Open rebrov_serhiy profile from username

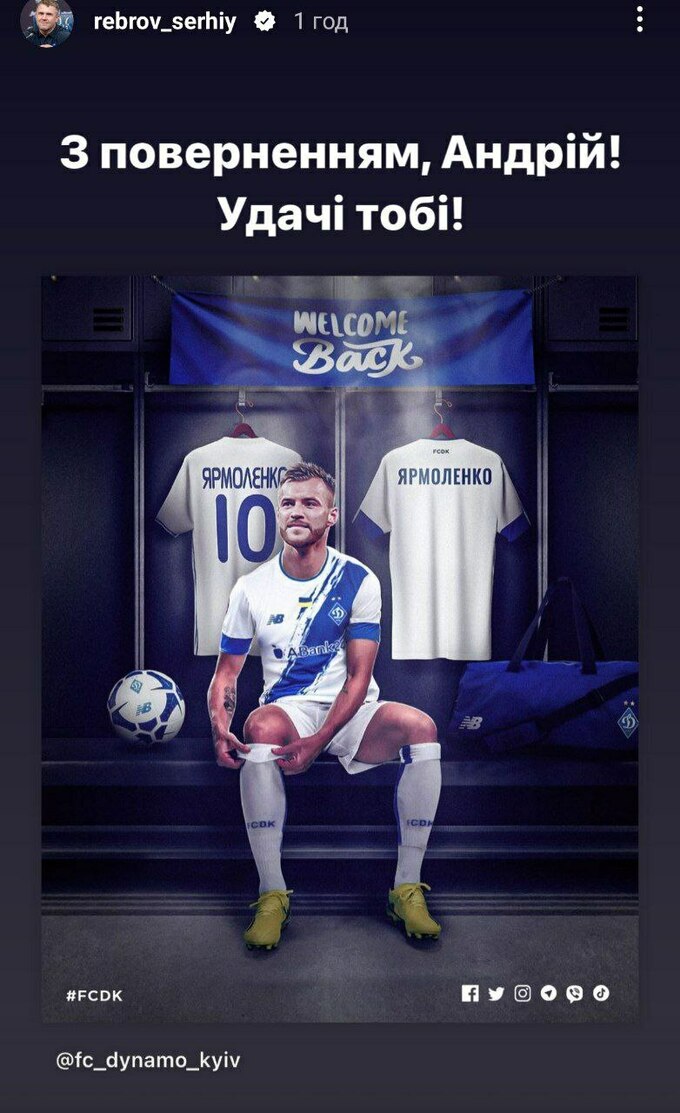tap(165, 22)
